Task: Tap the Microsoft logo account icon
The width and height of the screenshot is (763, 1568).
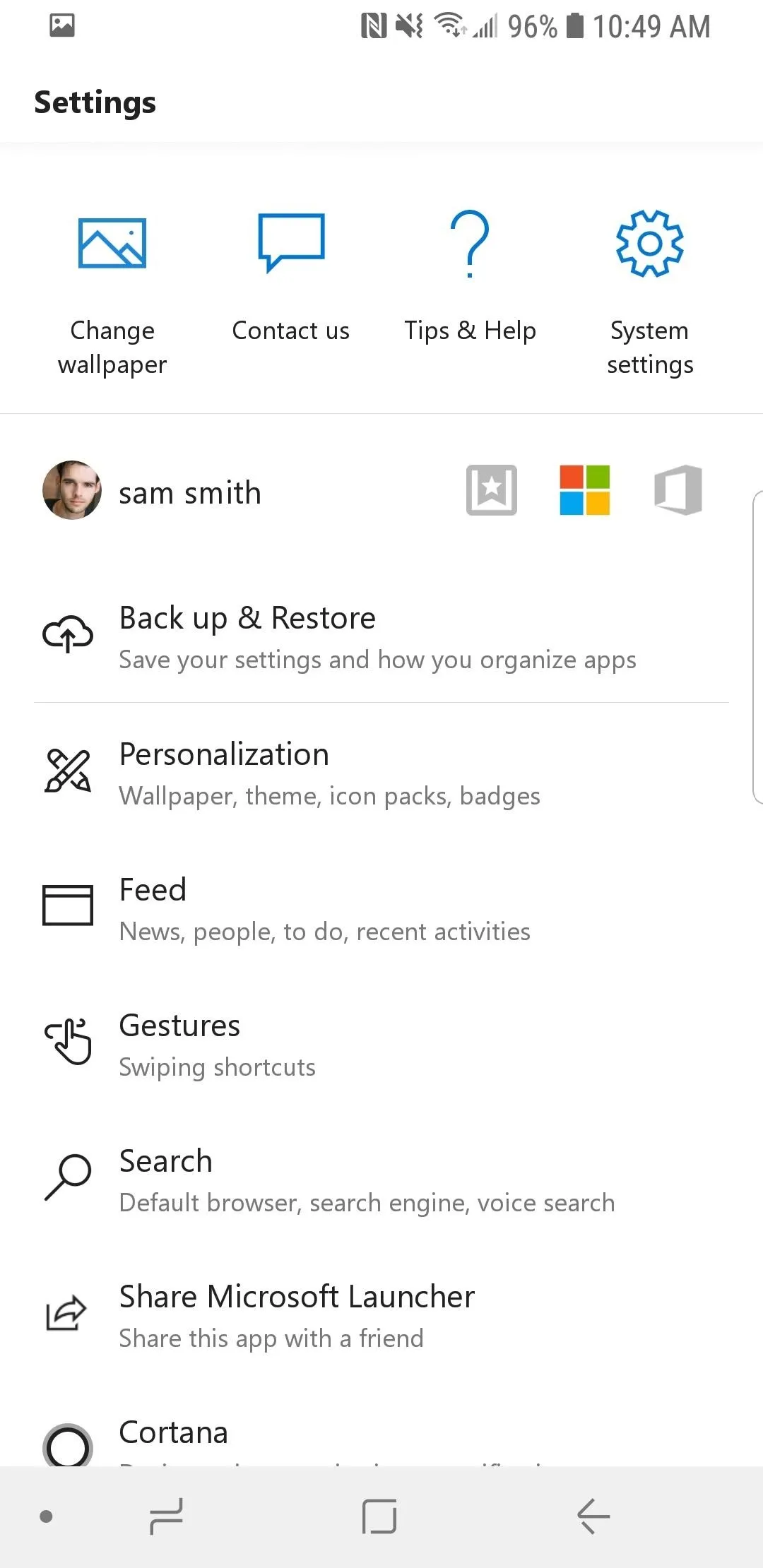Action: pos(585,489)
